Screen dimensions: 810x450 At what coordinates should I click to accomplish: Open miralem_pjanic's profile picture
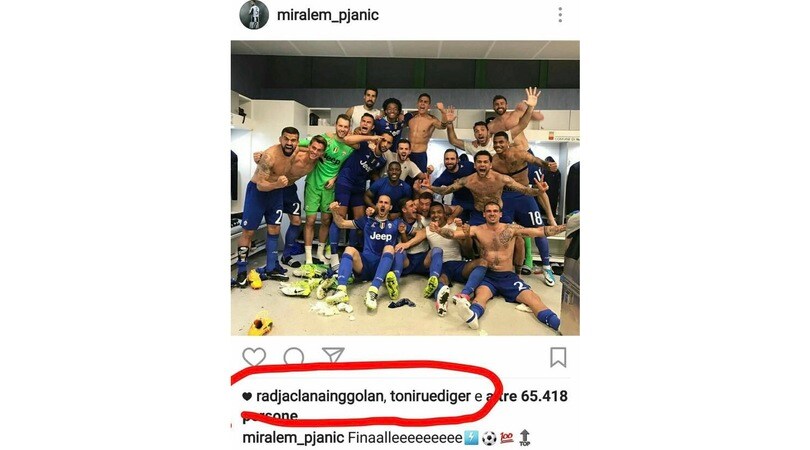254,15
